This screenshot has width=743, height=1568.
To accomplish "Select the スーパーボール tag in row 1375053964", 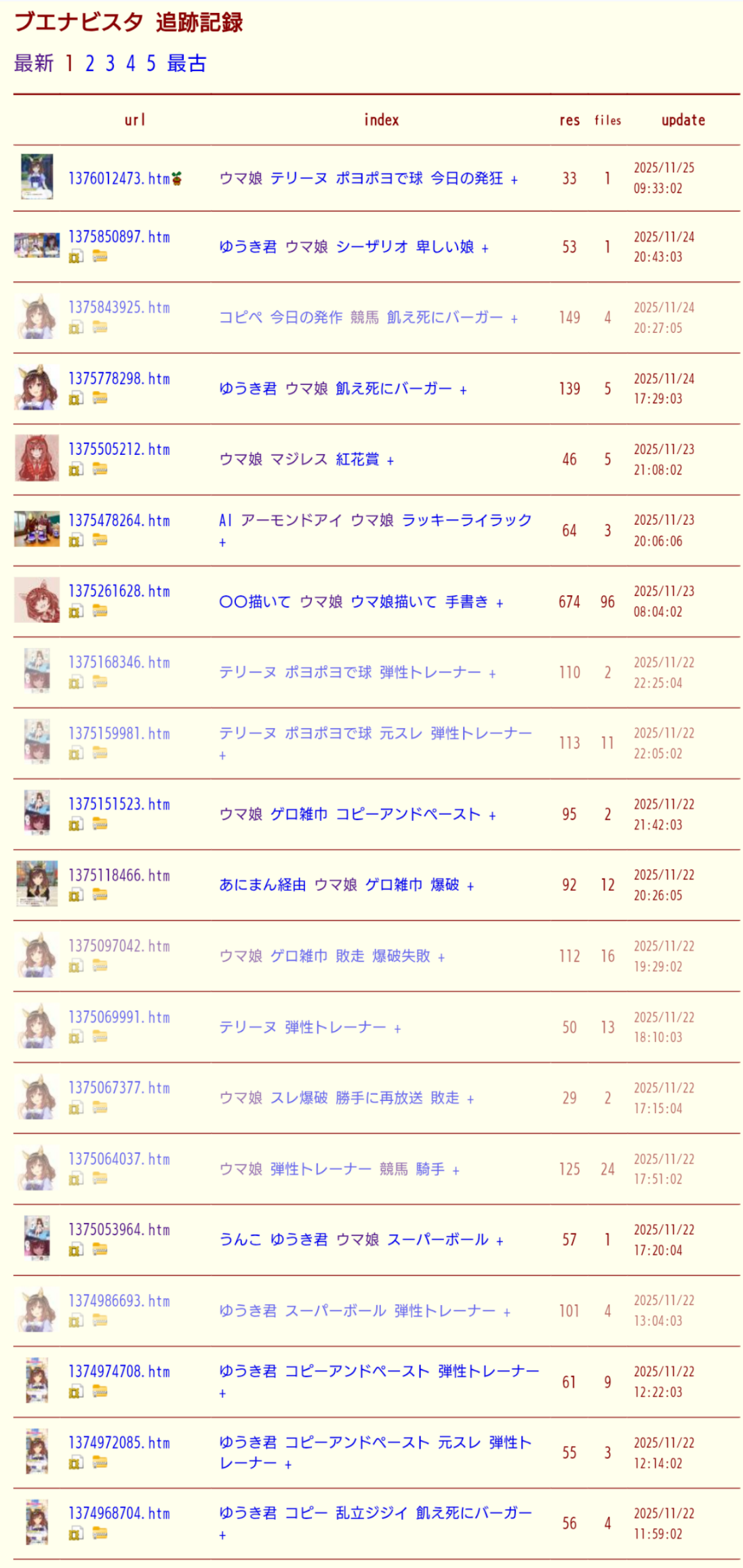I will tap(437, 1240).
